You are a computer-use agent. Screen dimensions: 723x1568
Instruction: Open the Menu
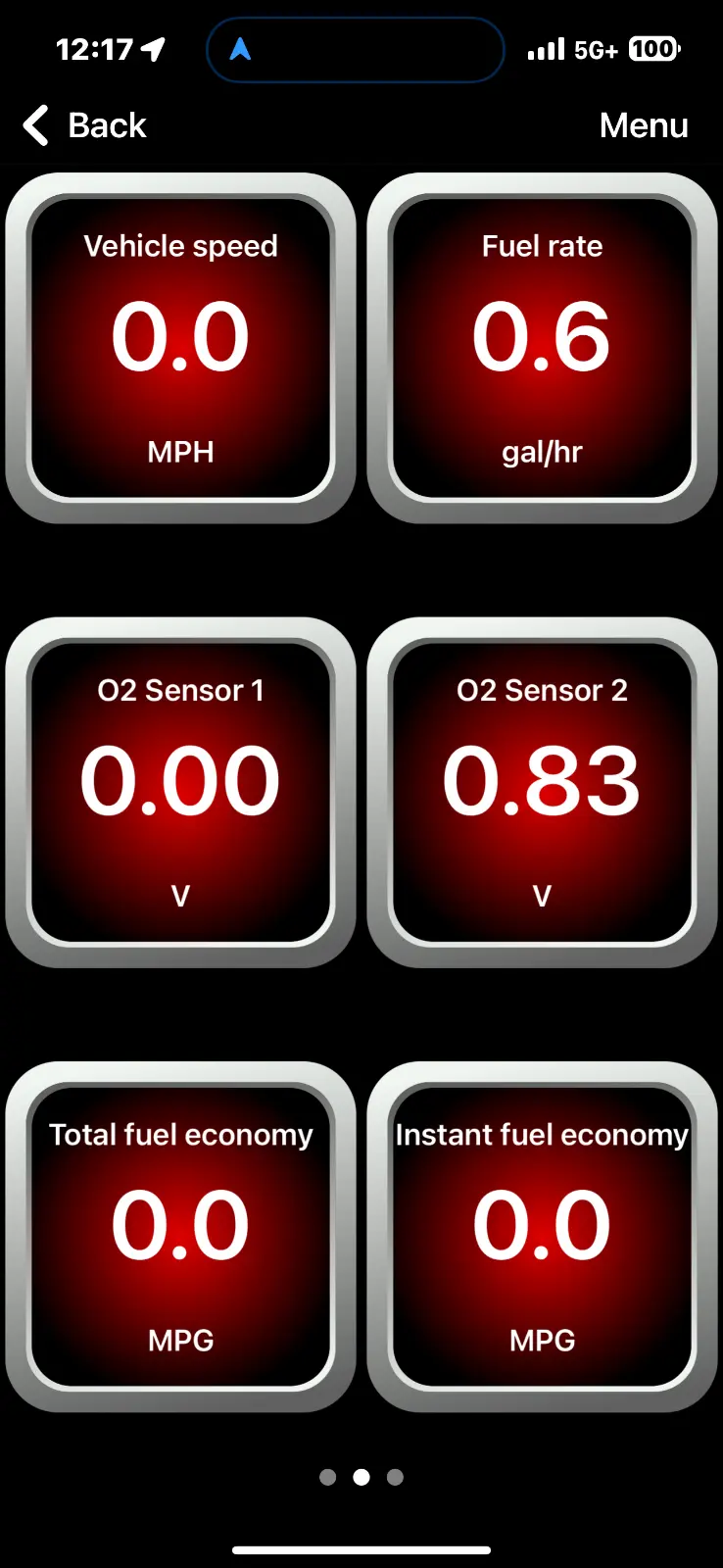[643, 125]
